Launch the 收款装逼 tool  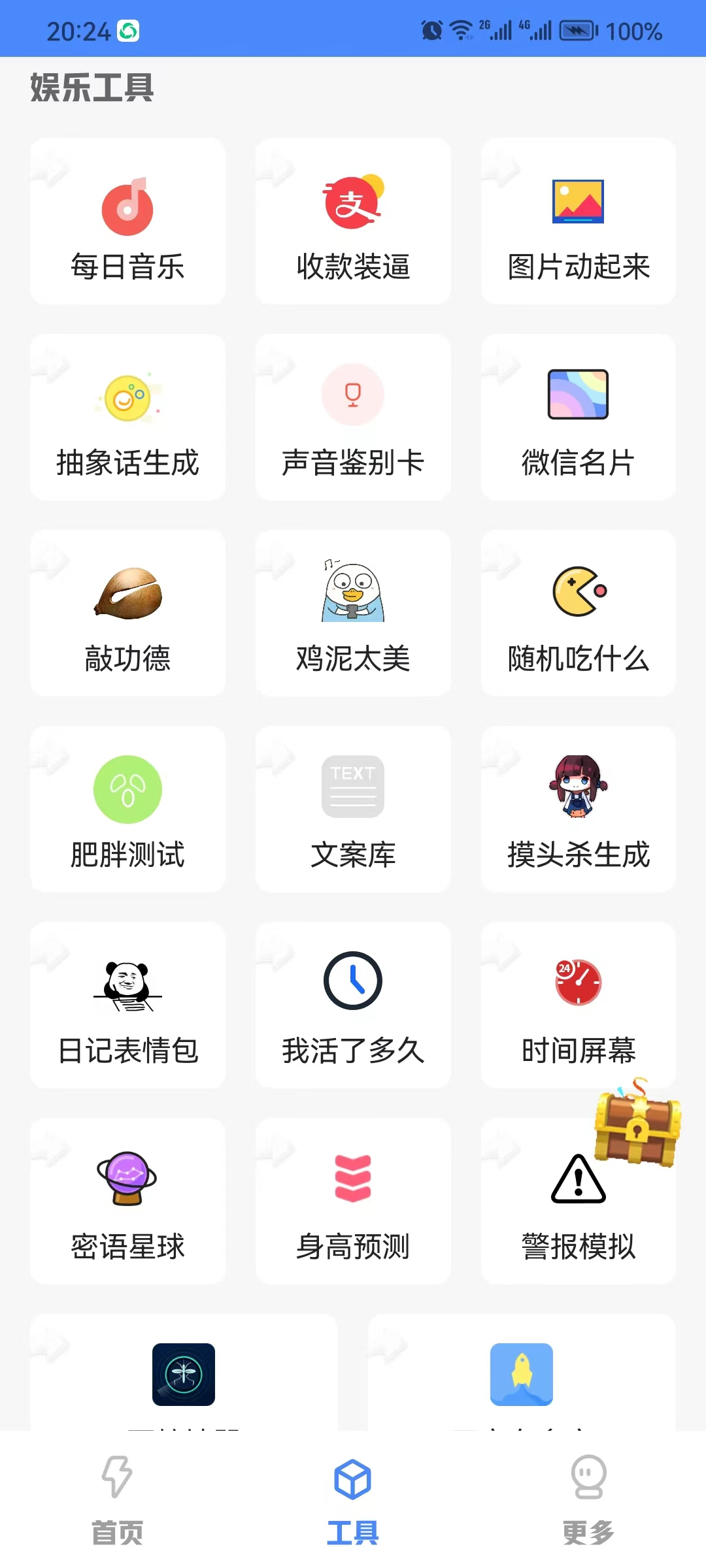[x=353, y=222]
